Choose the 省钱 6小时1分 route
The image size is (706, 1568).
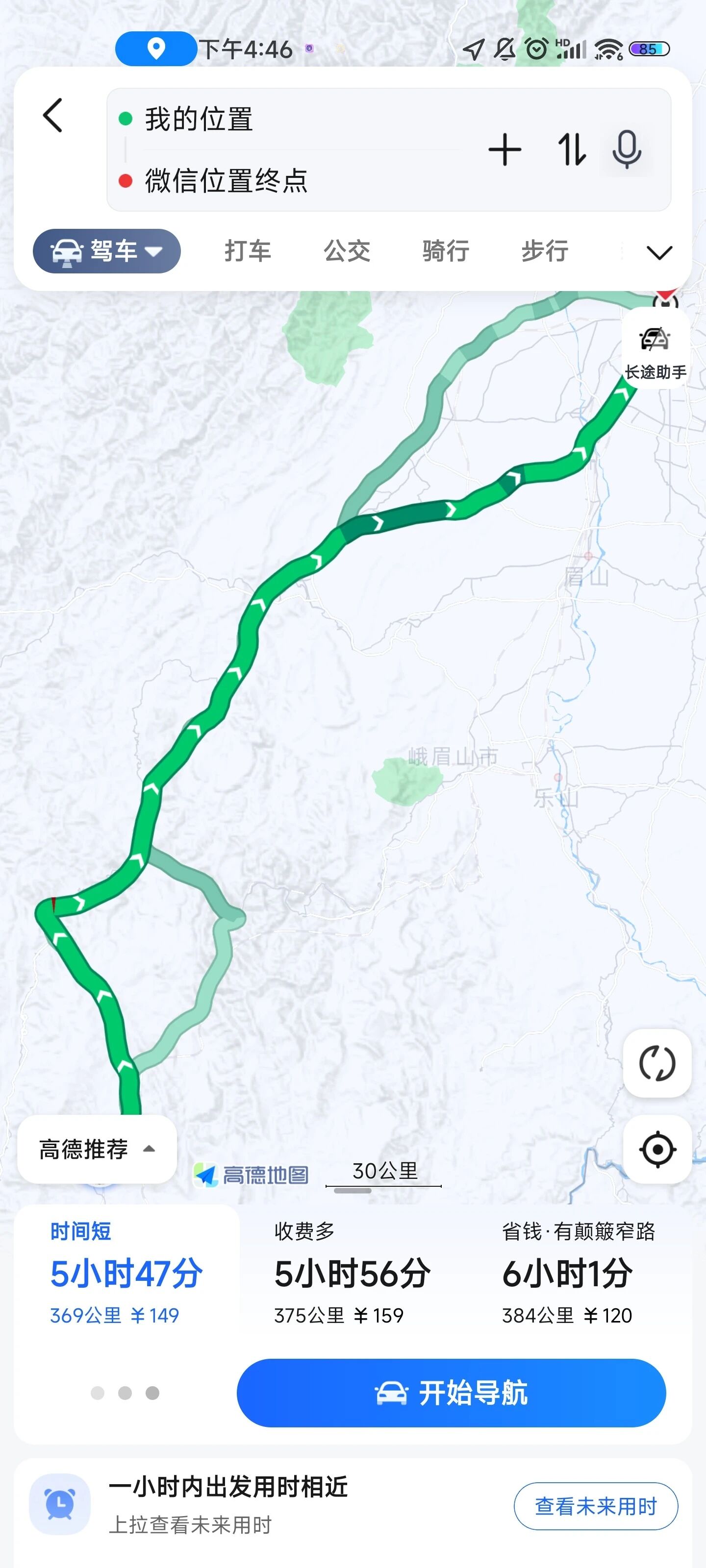pyautogui.click(x=577, y=1274)
